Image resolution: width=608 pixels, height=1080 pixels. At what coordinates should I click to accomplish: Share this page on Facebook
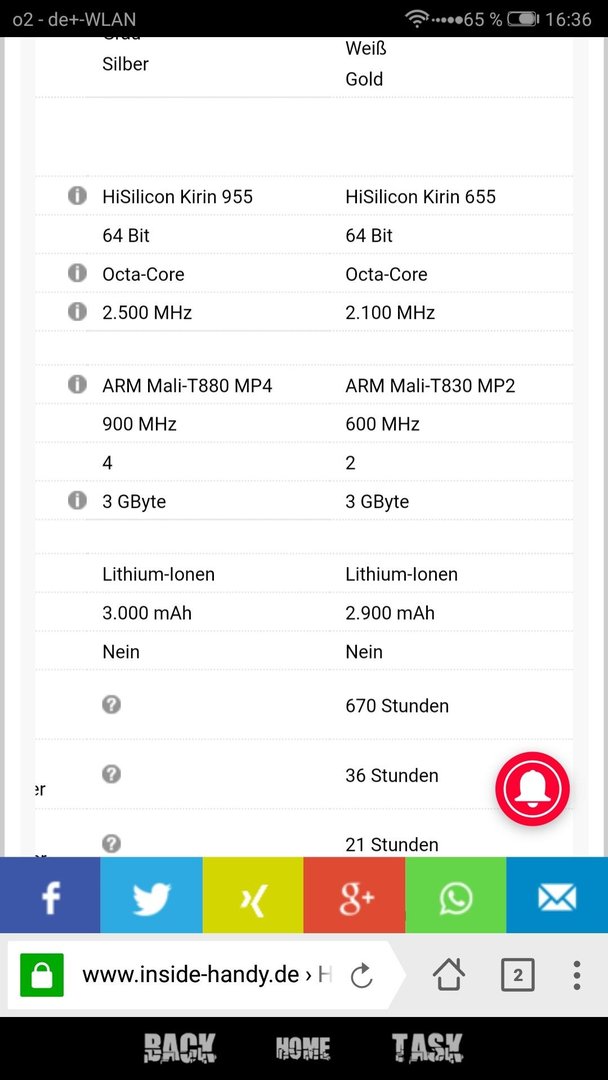[50, 895]
